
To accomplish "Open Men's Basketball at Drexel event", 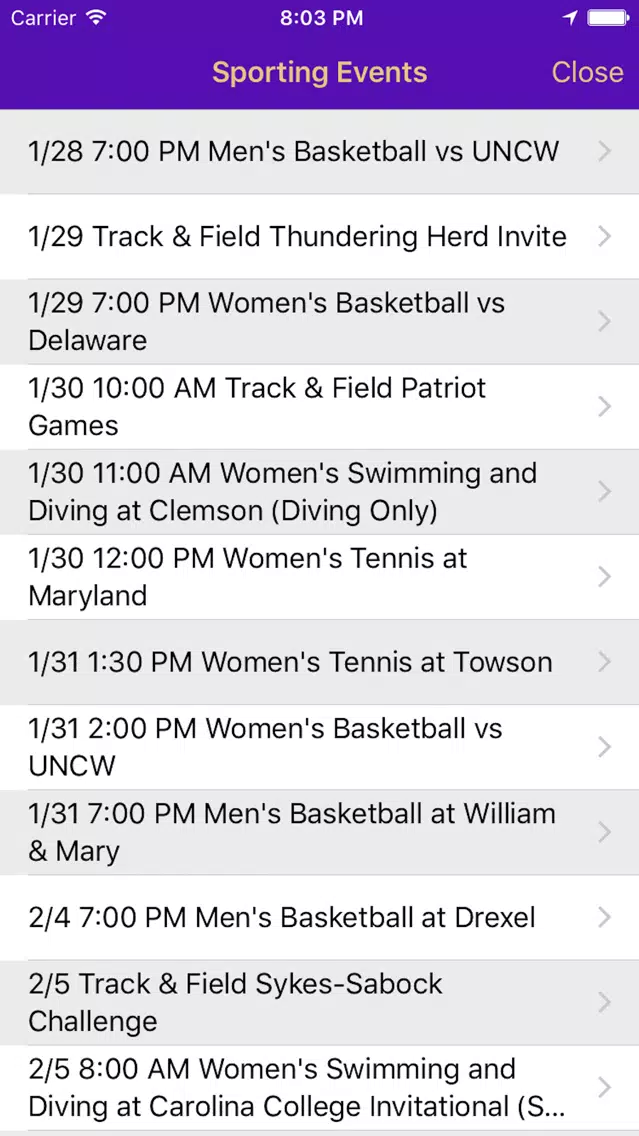I will point(320,917).
